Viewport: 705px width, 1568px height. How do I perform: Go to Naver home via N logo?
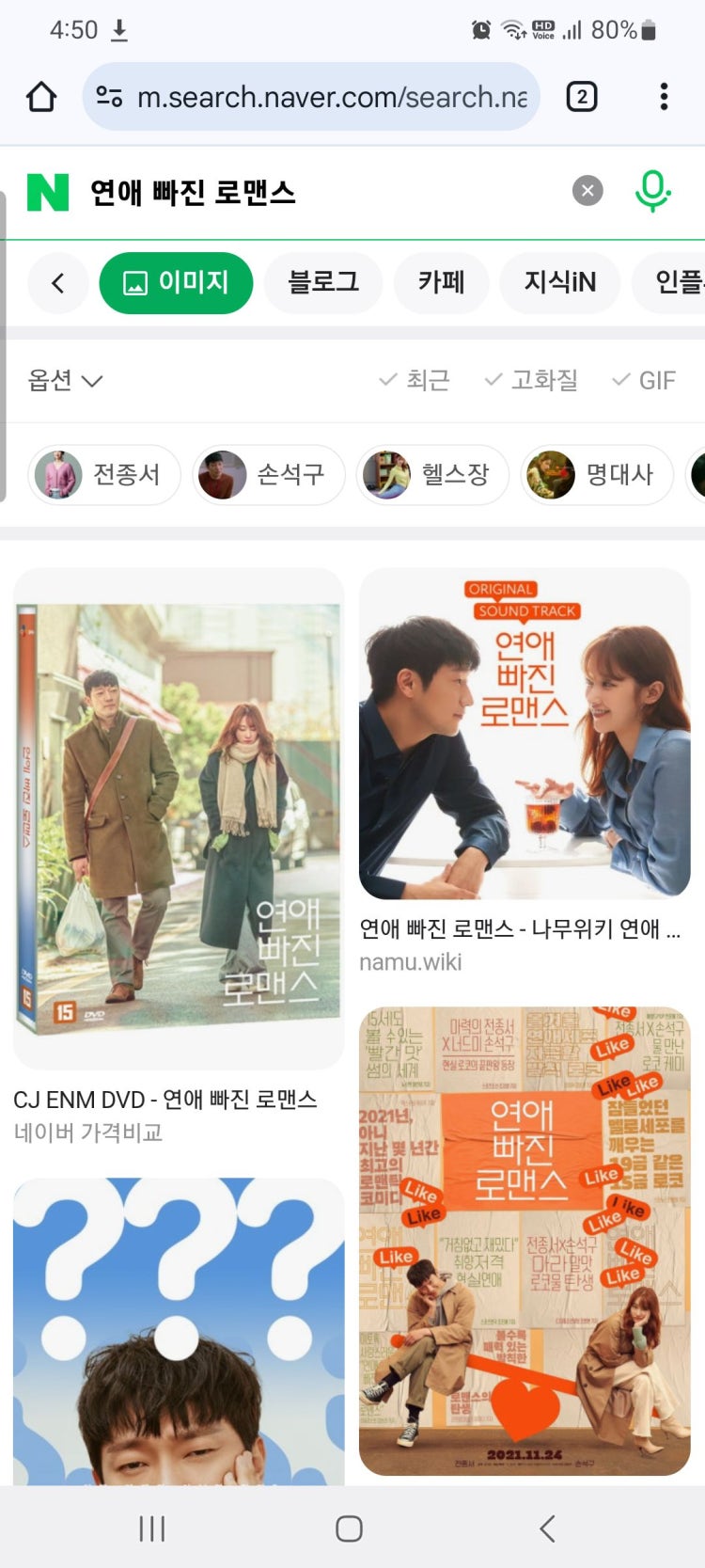tap(48, 193)
